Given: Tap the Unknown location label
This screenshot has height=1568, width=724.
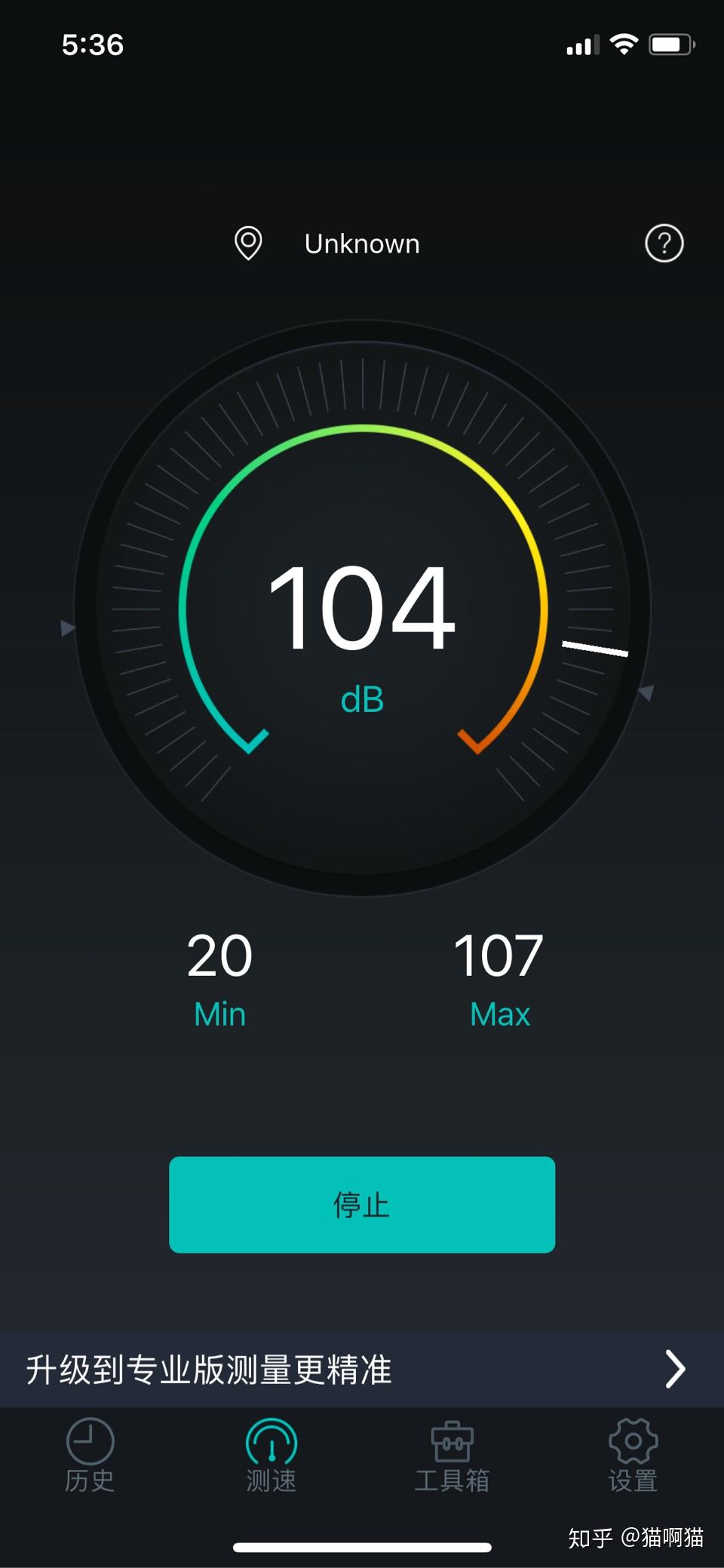Looking at the screenshot, I should tap(362, 244).
